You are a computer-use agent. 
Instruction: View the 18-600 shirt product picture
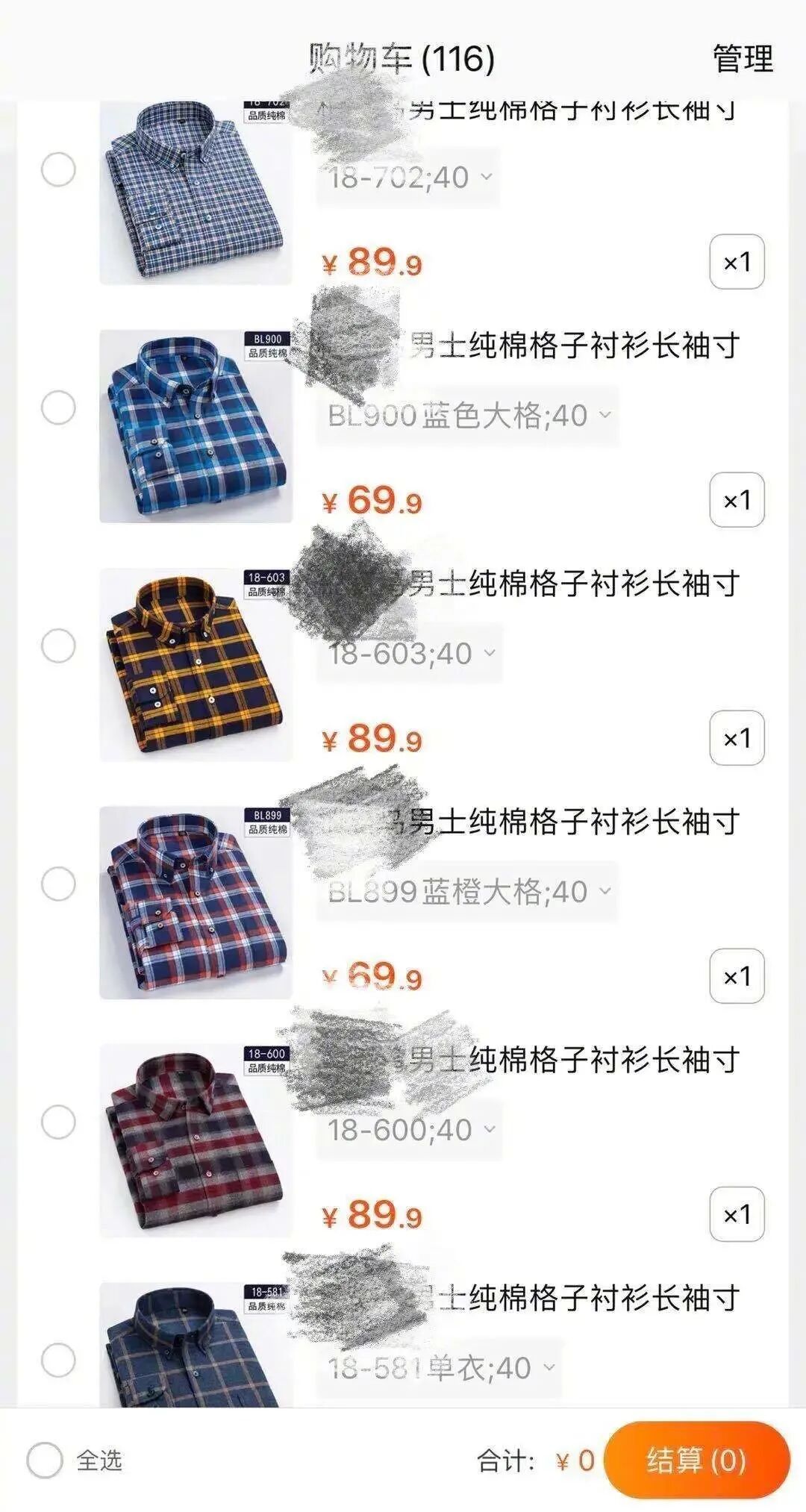(x=196, y=1140)
